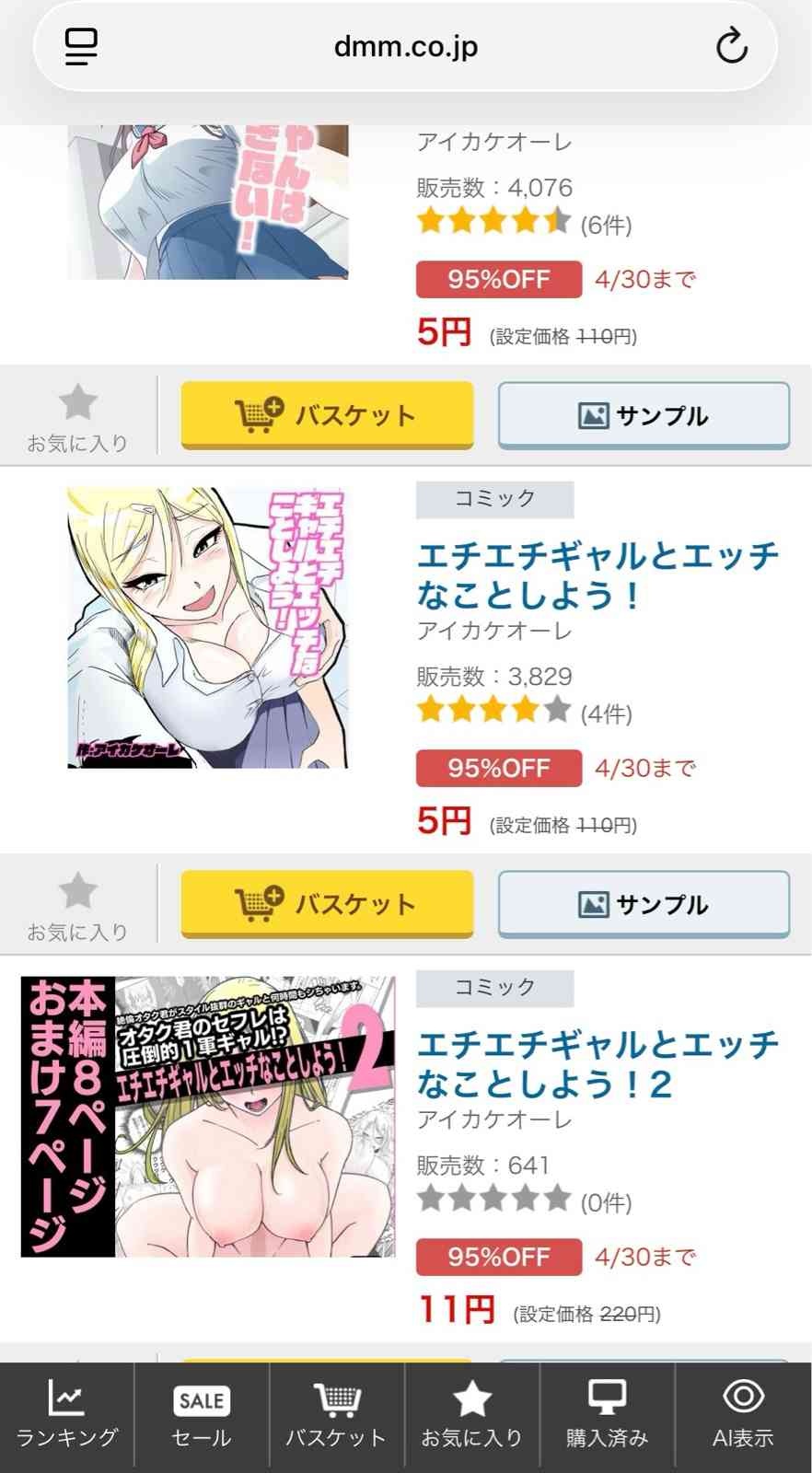Open the title link of the 641-sales comic
Viewport: 812px width, 1473px height.
(597, 1064)
